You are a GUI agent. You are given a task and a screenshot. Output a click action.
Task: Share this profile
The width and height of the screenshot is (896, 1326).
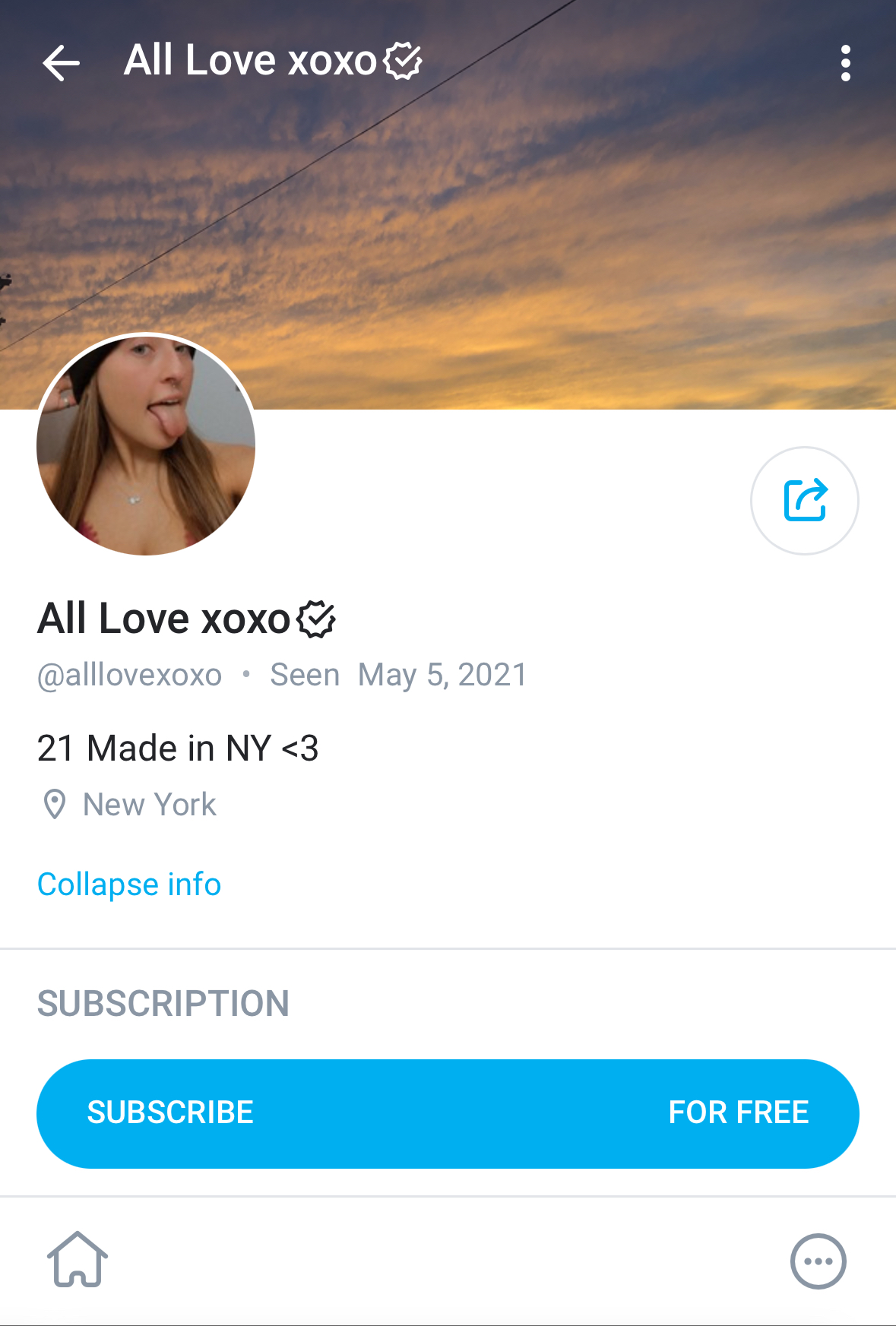pos(804,500)
